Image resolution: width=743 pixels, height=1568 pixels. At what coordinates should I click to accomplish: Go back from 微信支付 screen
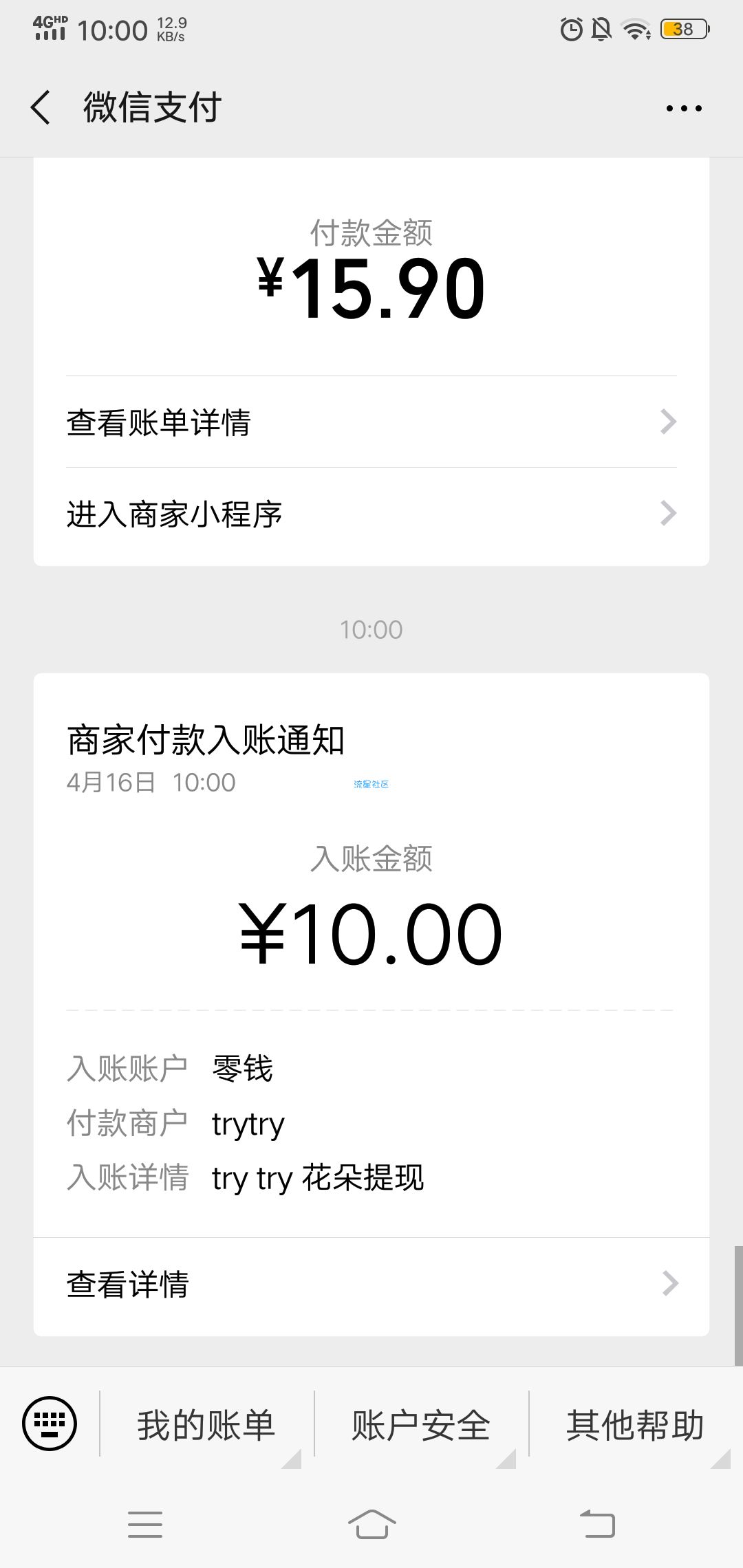(x=41, y=108)
